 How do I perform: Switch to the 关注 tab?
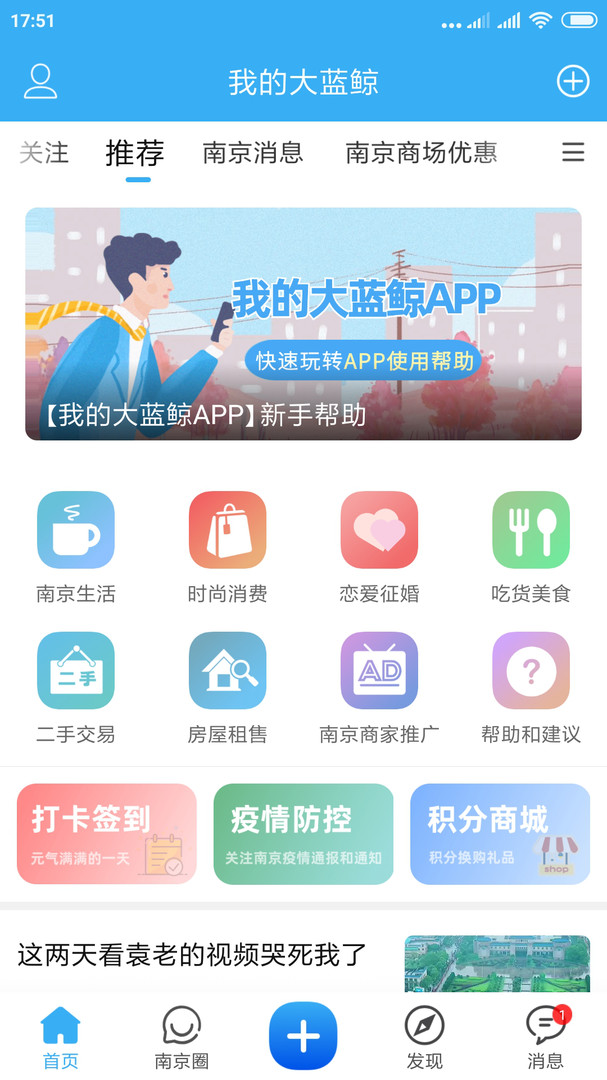click(44, 152)
